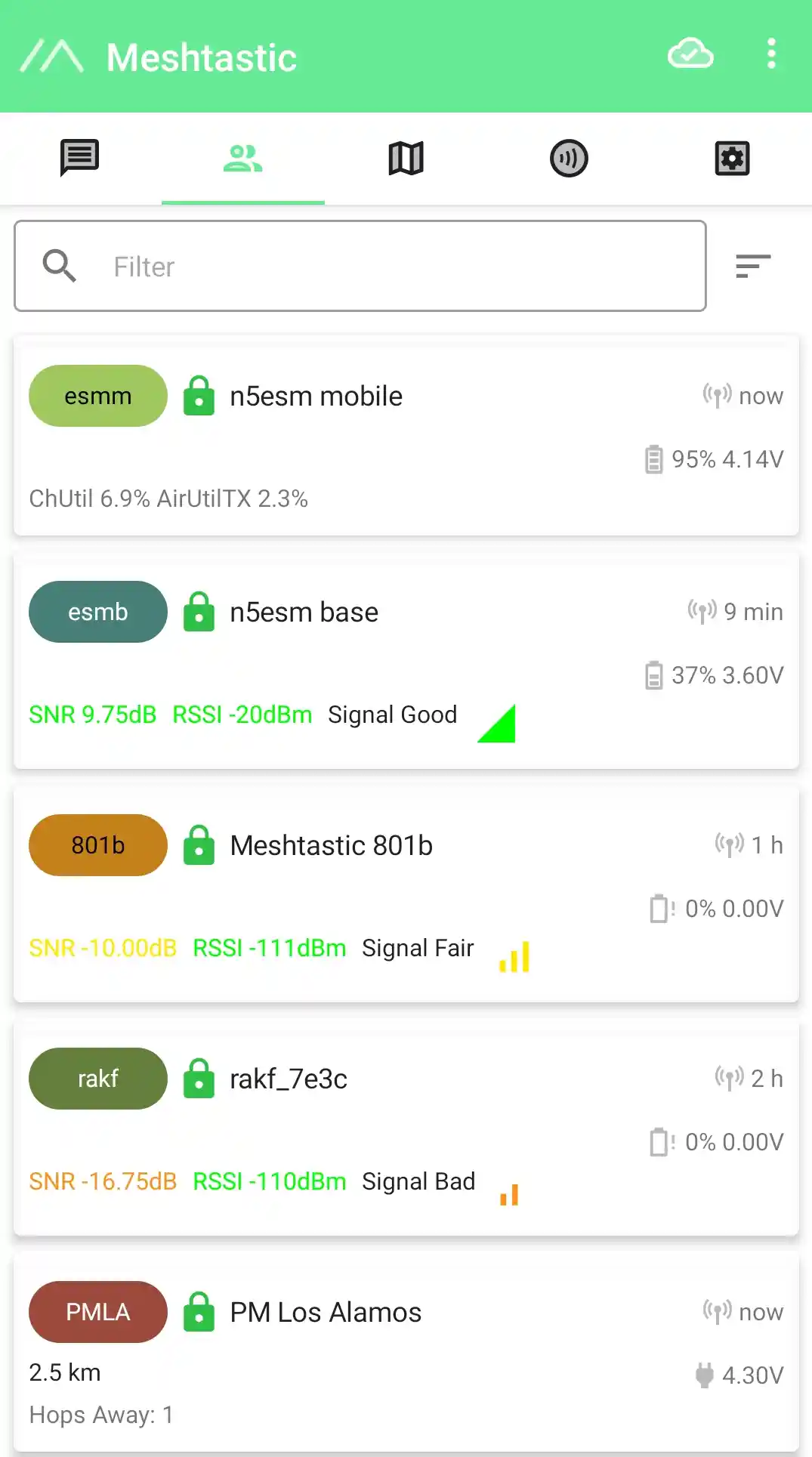812x1457 pixels.
Task: Open the sort options icon beside the filter field
Action: pyautogui.click(x=753, y=266)
